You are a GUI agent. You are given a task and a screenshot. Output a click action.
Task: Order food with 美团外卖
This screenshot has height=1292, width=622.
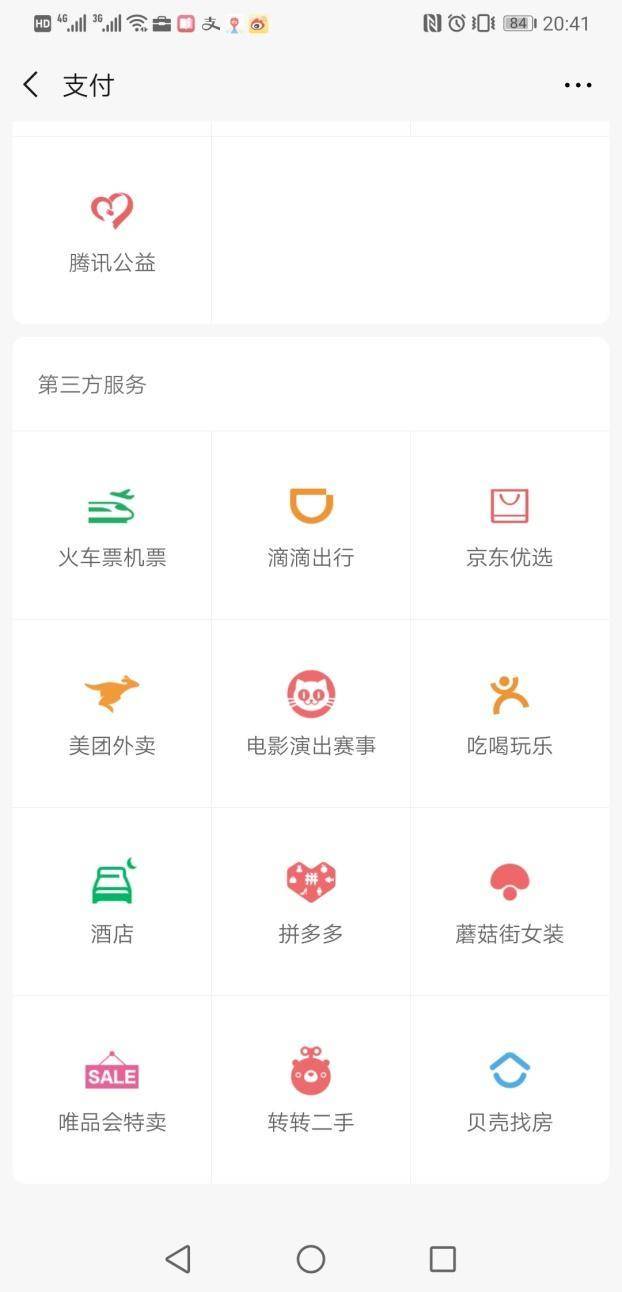point(112,714)
